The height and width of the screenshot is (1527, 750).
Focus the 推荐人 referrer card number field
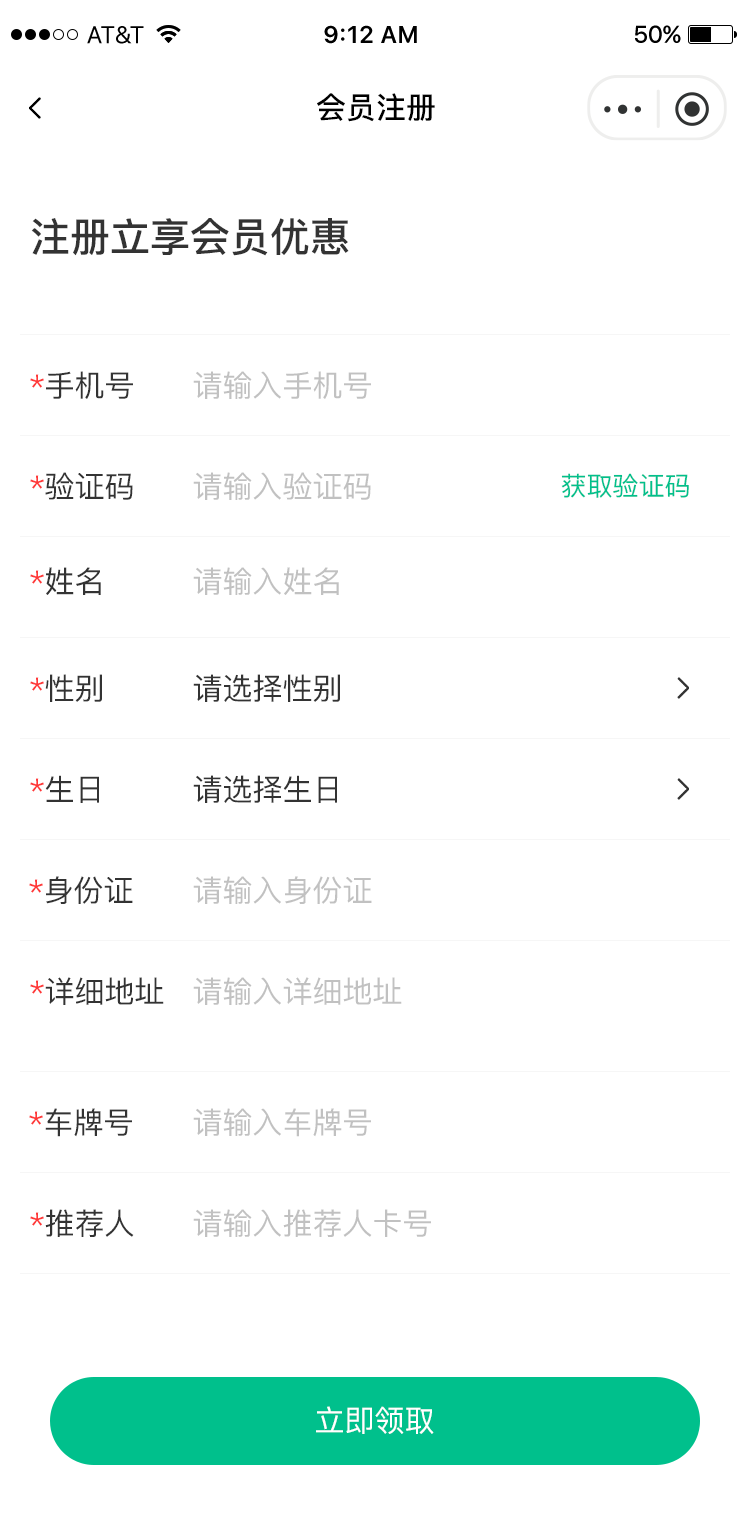click(420, 1224)
